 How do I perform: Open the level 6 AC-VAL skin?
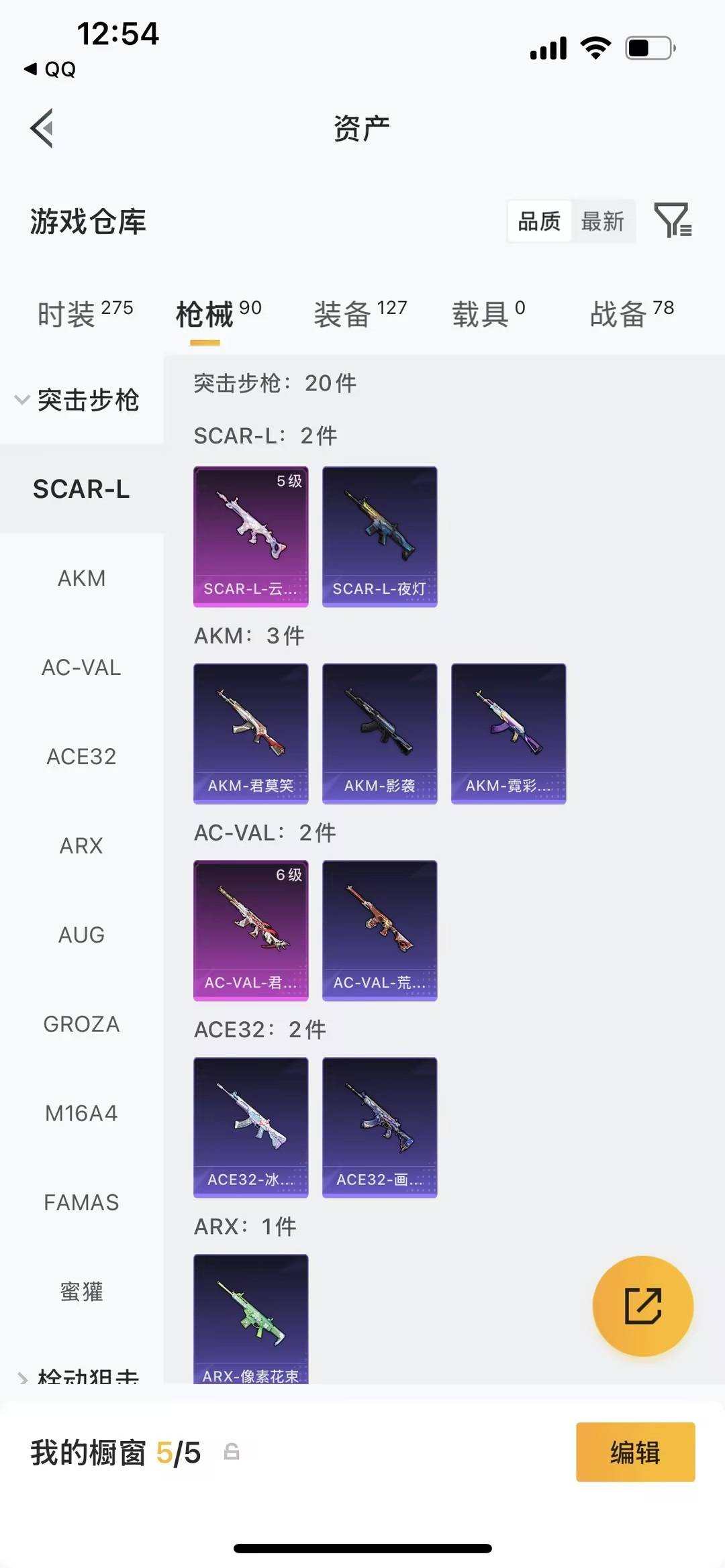pyautogui.click(x=251, y=931)
